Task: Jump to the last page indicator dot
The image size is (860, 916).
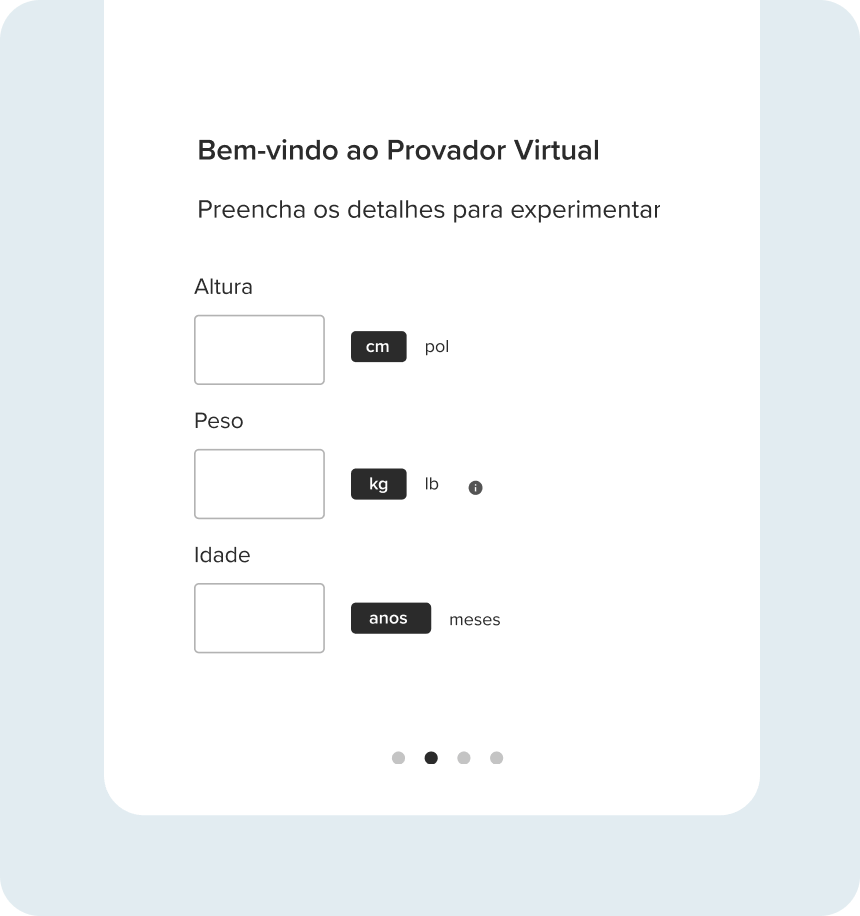Action: tap(496, 758)
